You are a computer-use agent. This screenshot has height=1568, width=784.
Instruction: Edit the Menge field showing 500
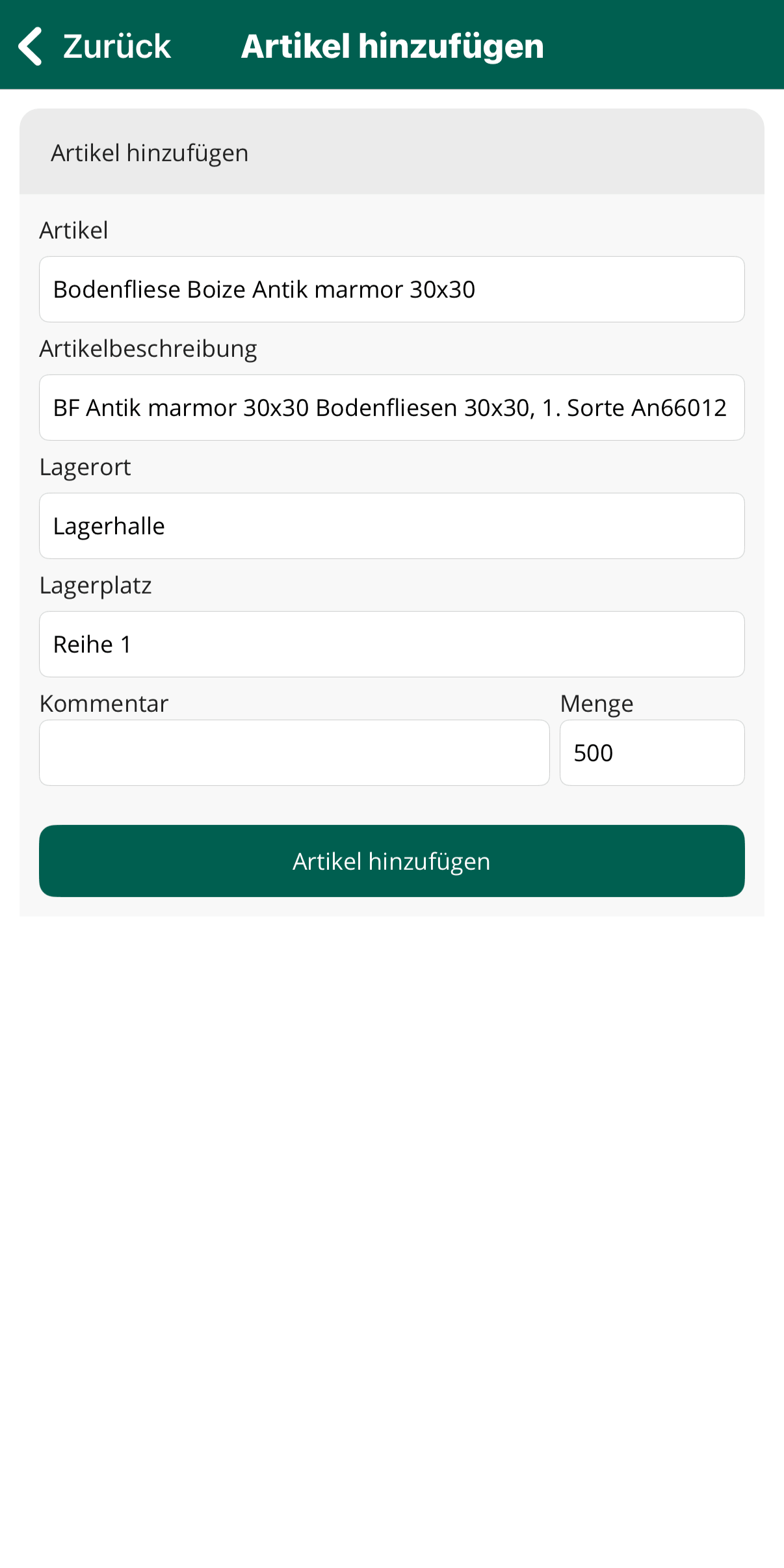pos(652,753)
